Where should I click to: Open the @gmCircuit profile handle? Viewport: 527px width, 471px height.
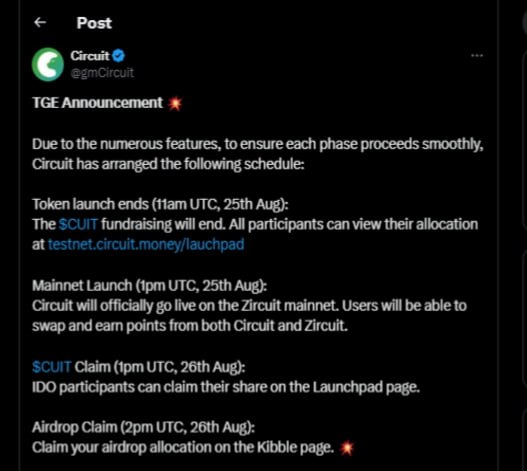[102, 73]
